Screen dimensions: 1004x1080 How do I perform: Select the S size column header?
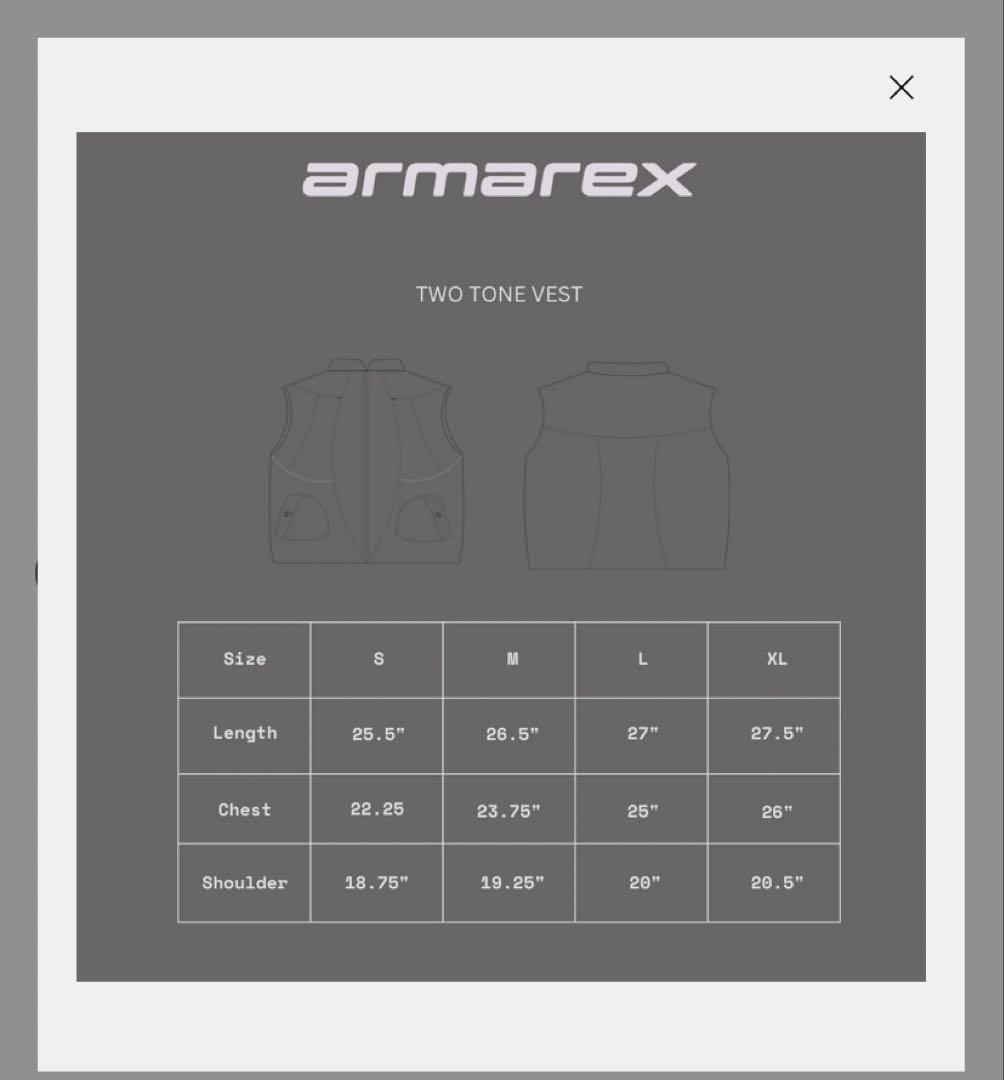pos(376,659)
